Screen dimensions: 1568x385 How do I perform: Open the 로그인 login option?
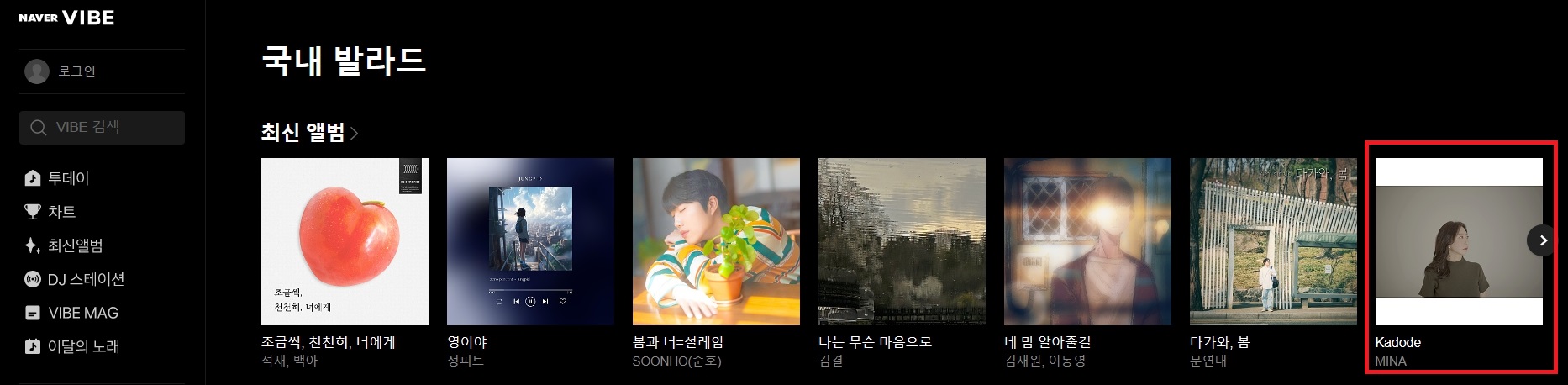[76, 71]
